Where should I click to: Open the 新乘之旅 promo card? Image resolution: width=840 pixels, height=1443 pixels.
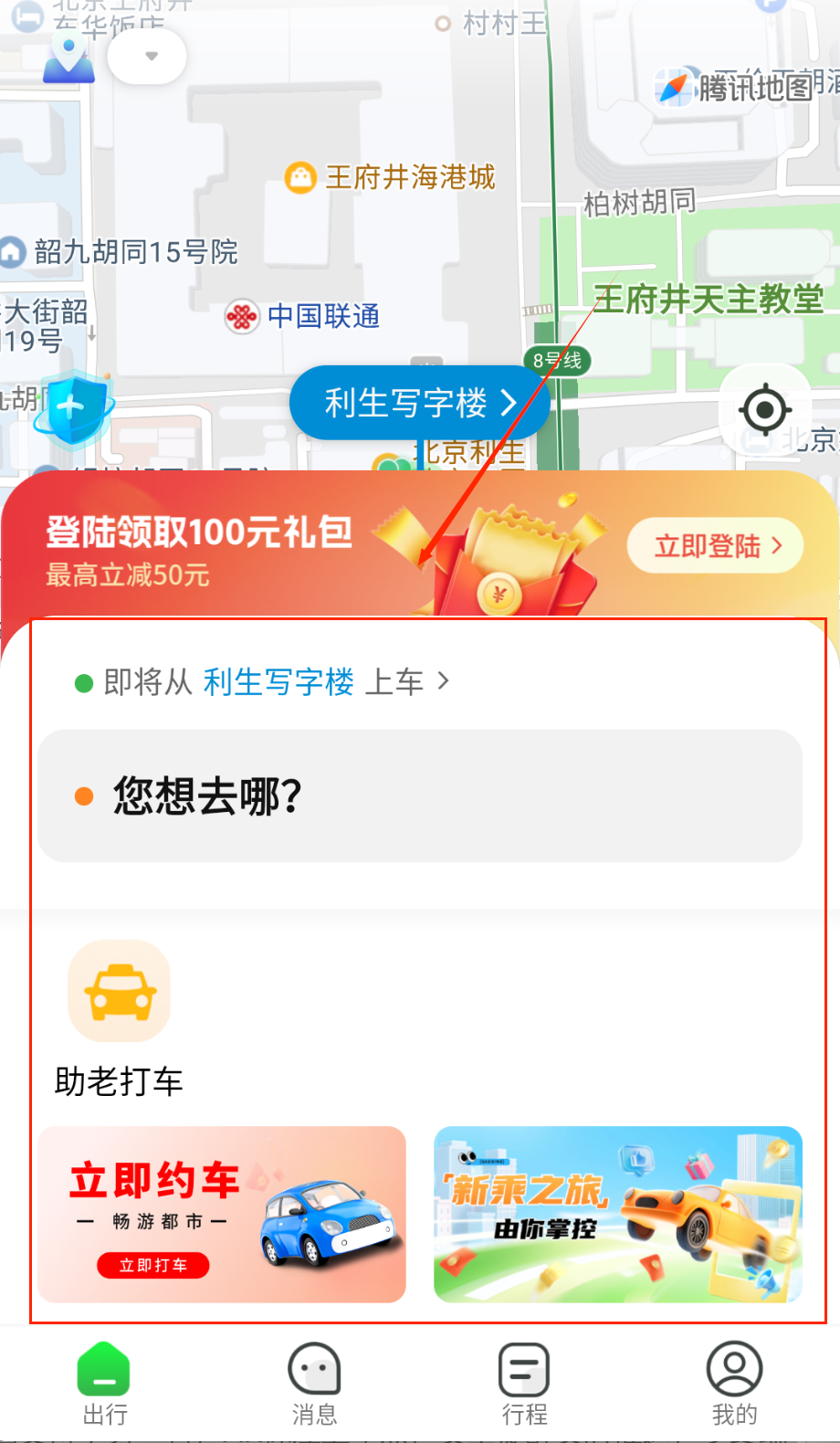click(x=618, y=1214)
